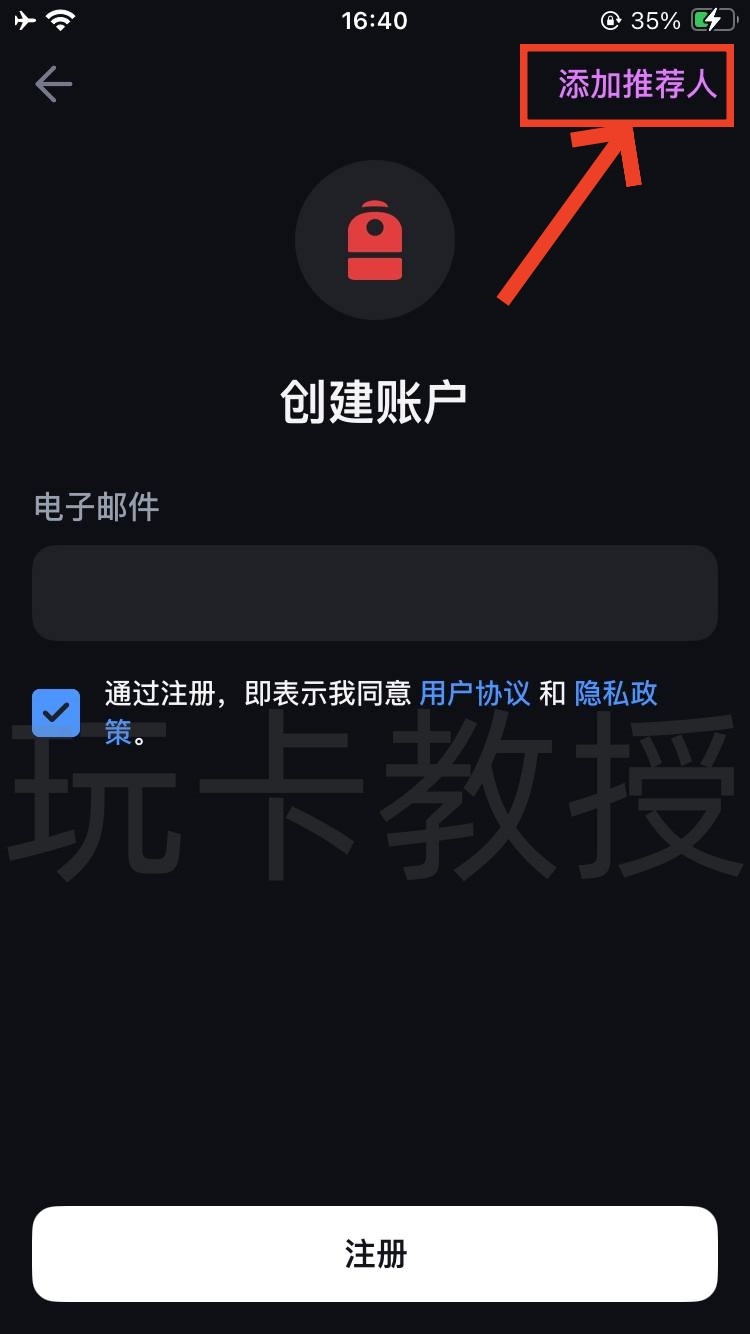Screen dimensions: 750x1334
Task: Go back using the arrow icon
Action: (54, 85)
